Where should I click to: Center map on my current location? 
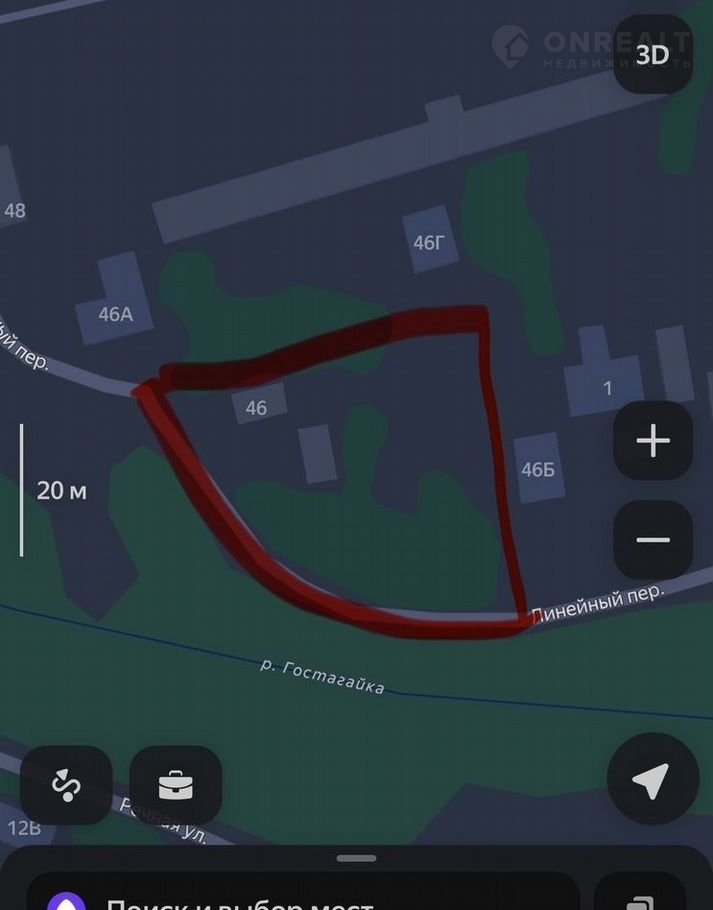[x=652, y=781]
